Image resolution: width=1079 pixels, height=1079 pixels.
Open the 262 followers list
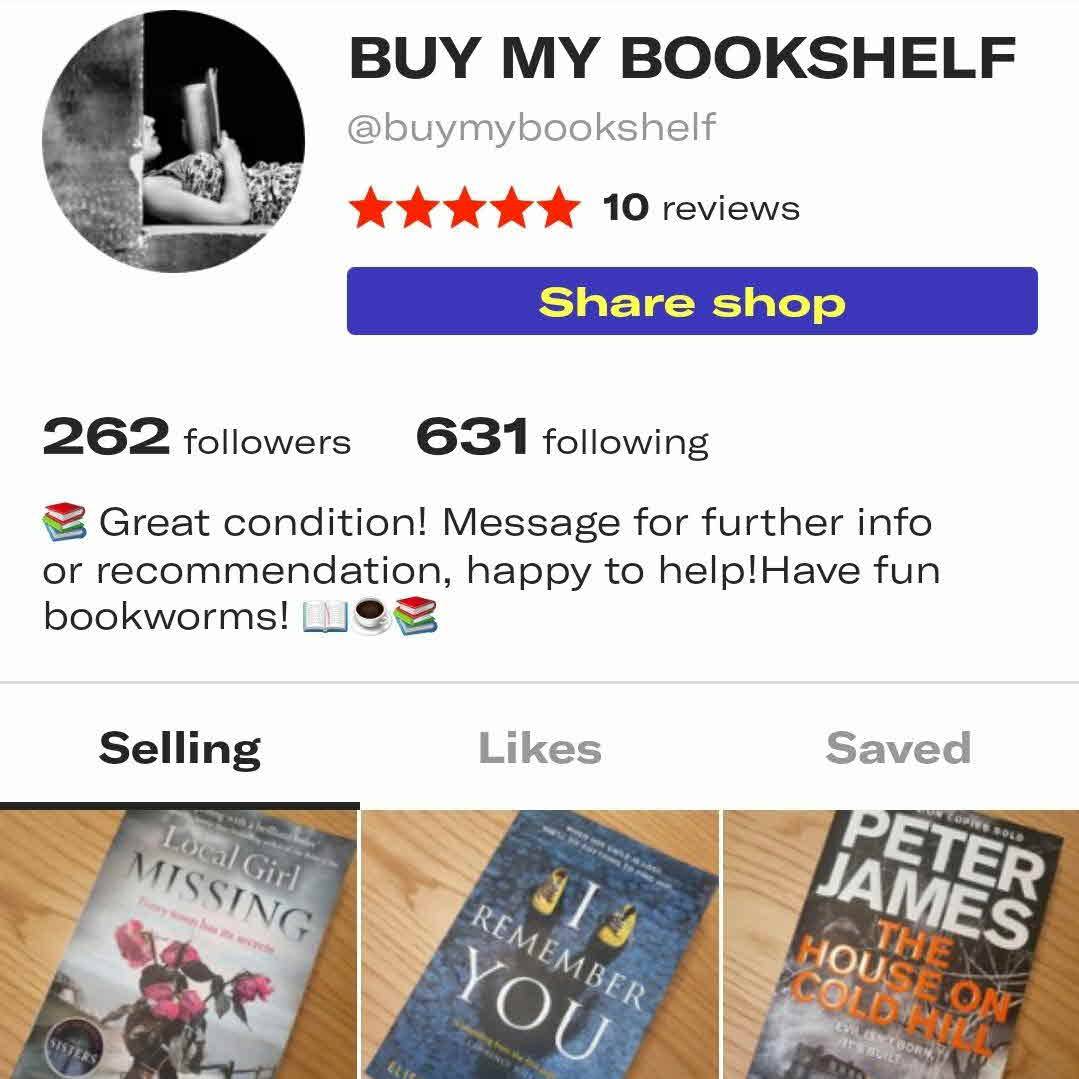pos(197,439)
